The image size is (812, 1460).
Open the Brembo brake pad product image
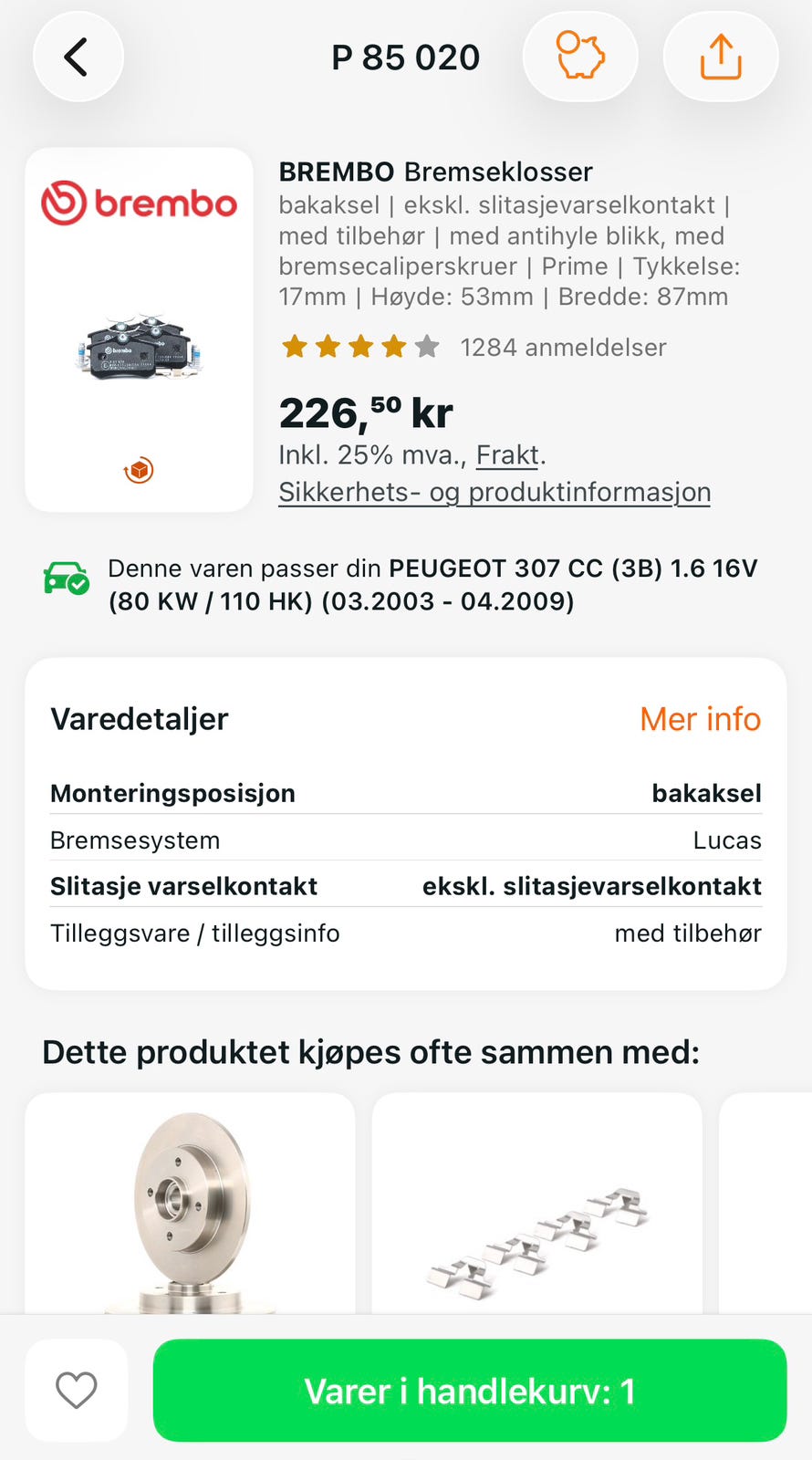pos(139,349)
